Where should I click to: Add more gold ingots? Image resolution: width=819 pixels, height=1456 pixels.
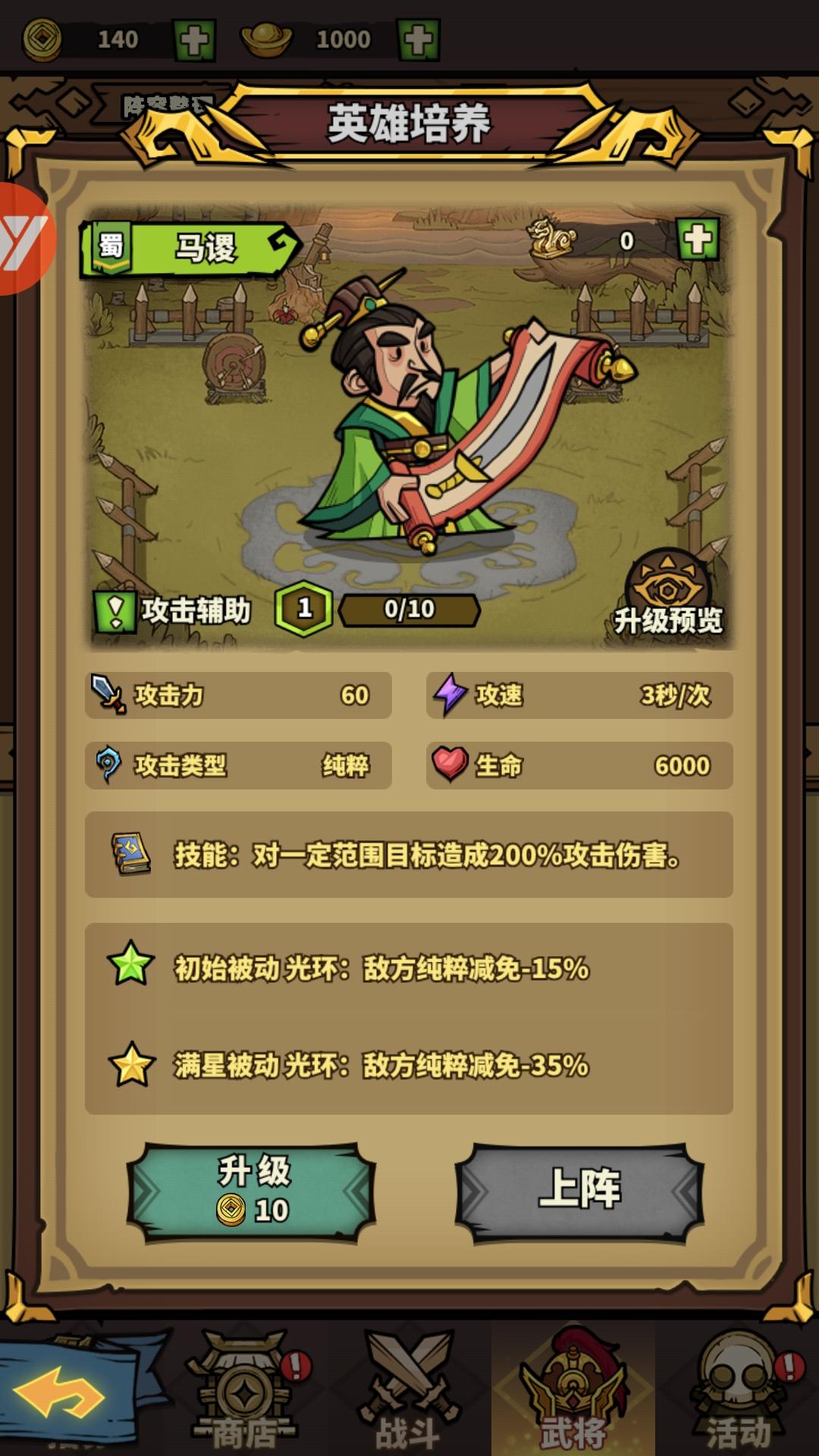(418, 40)
